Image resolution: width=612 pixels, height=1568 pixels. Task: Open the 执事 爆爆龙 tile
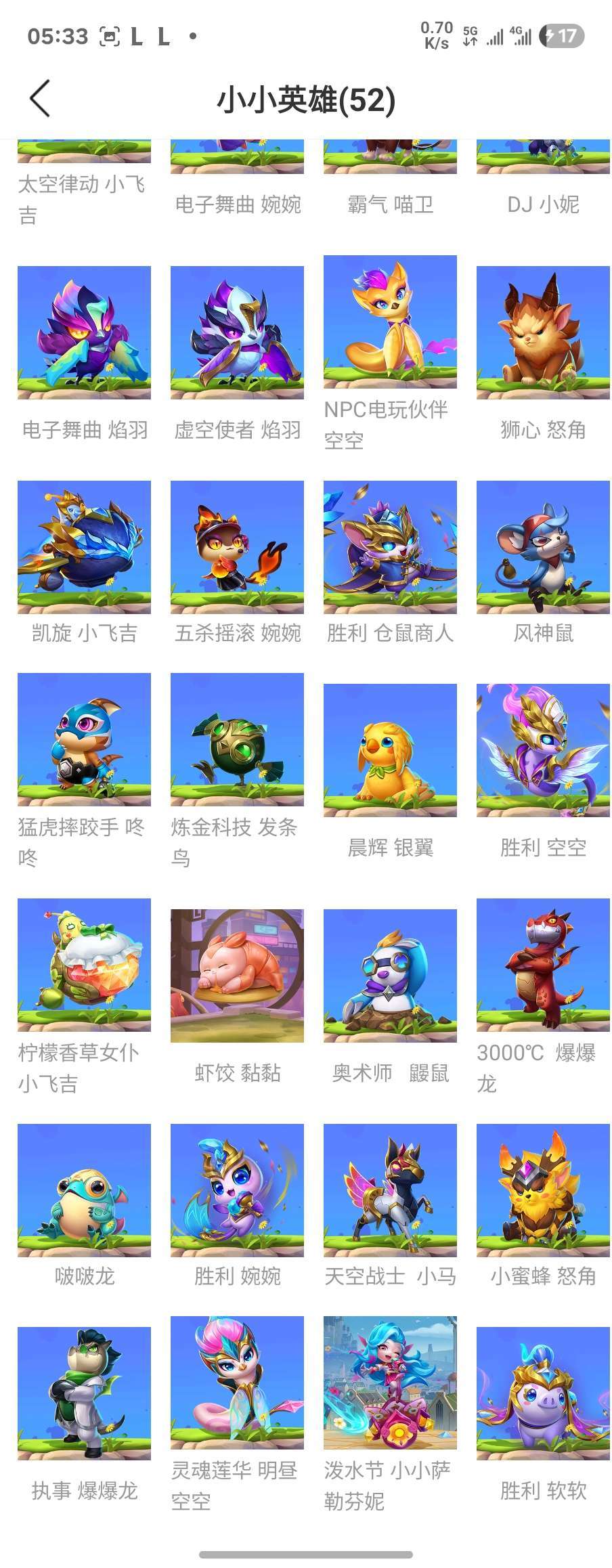pos(84,1393)
